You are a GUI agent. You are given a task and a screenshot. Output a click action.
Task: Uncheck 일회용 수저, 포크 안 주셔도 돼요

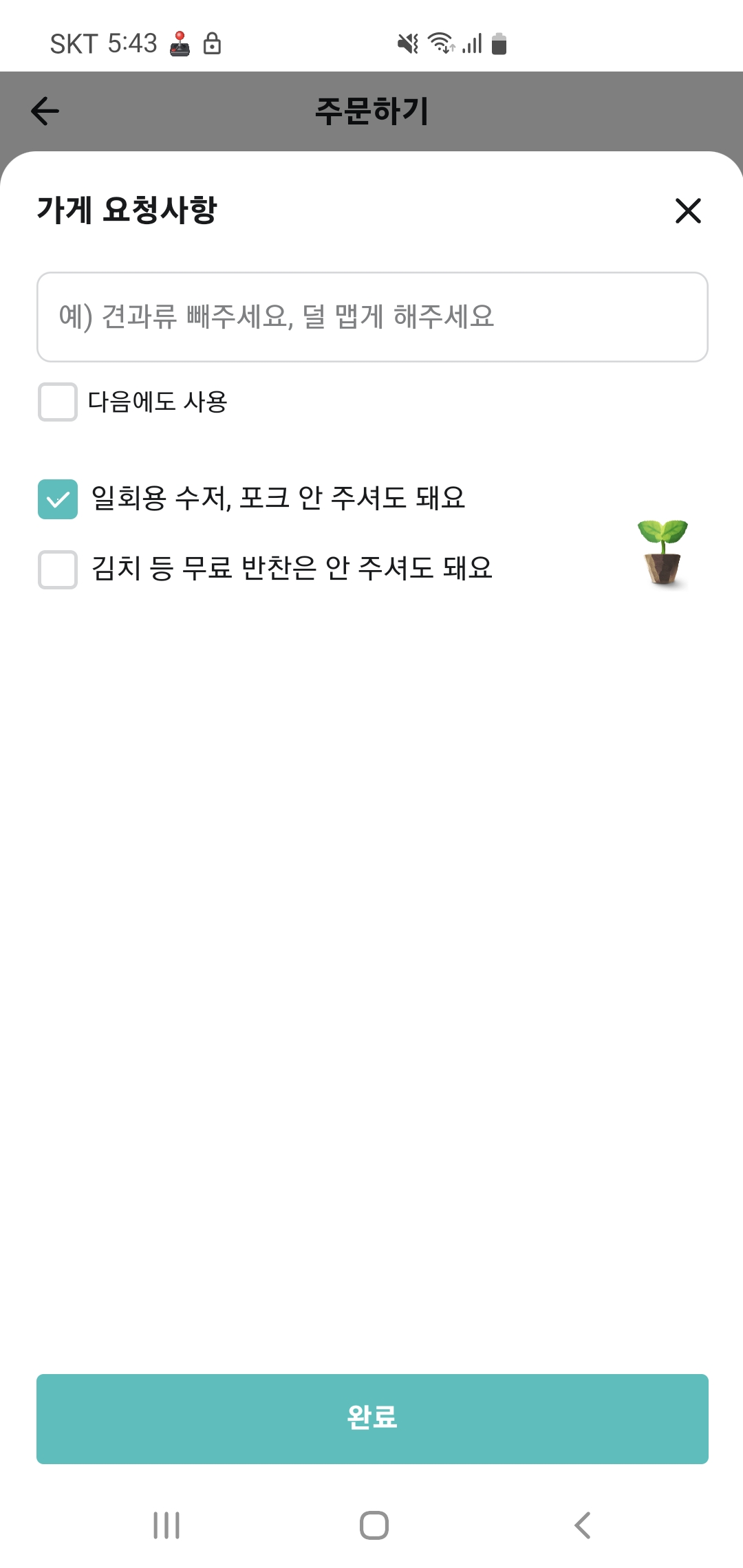58,499
